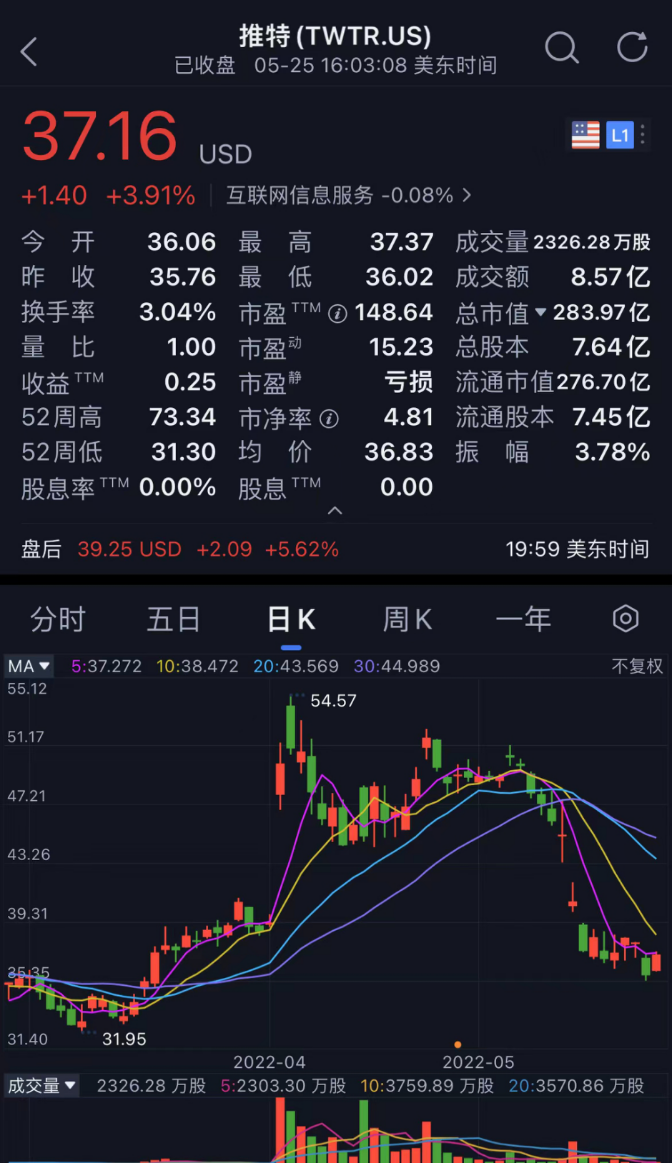The image size is (672, 1164).
Task: Expand the 总市值 dropdown arrow
Action: [x=541, y=313]
